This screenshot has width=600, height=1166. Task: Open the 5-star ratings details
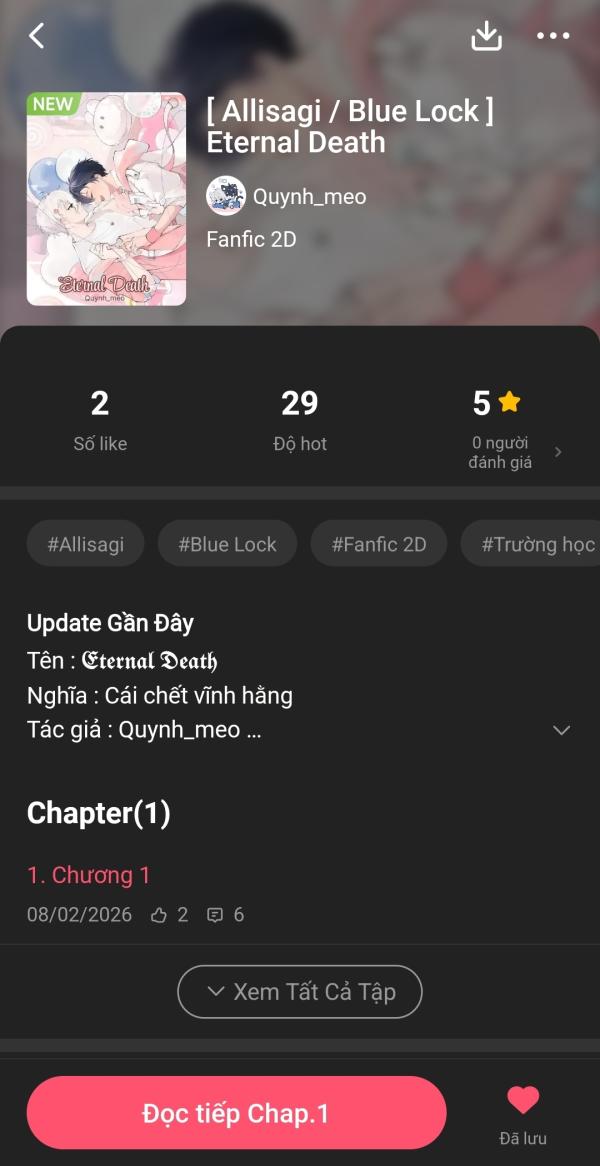(x=512, y=430)
